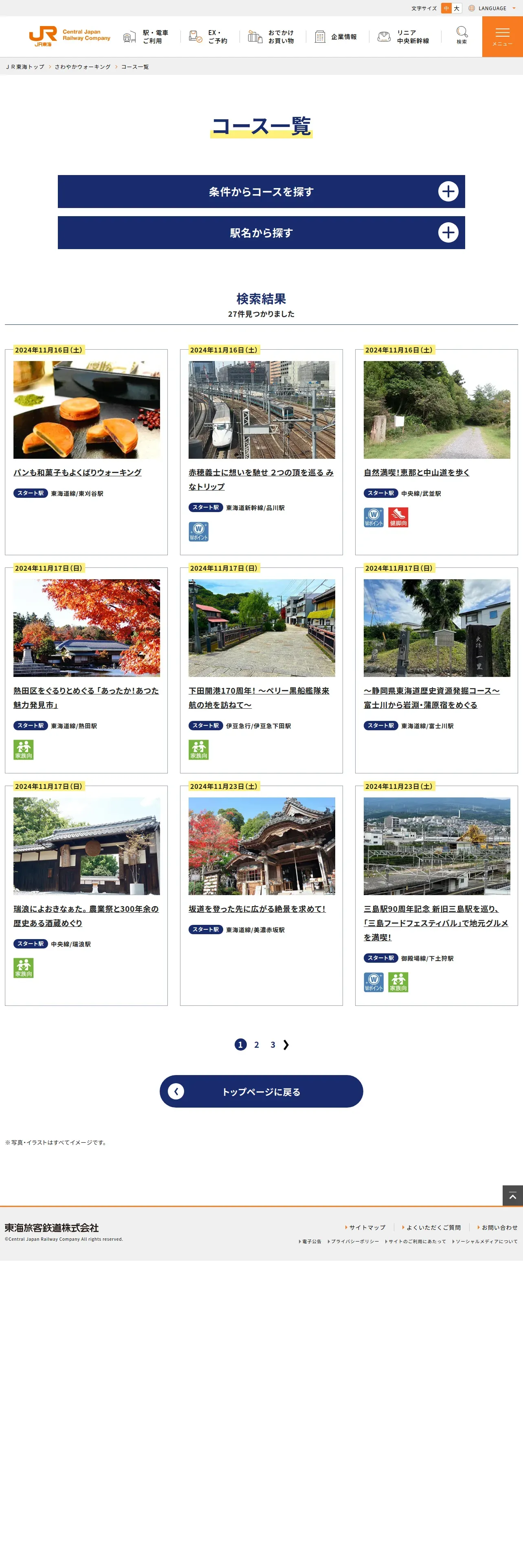This screenshot has width=523, height=1568.
Task: Open サイトマップ footer link
Action: click(367, 1227)
